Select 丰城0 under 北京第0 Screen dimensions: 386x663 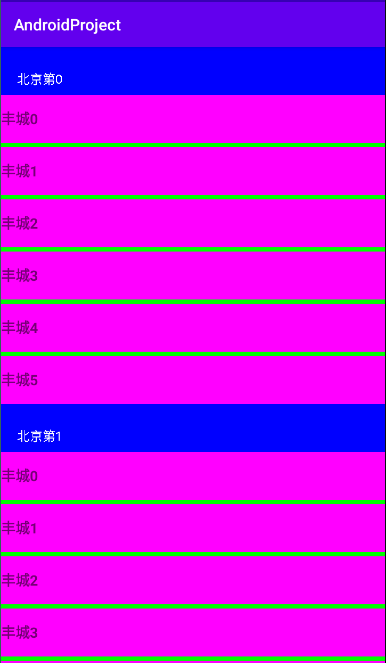[193, 119]
